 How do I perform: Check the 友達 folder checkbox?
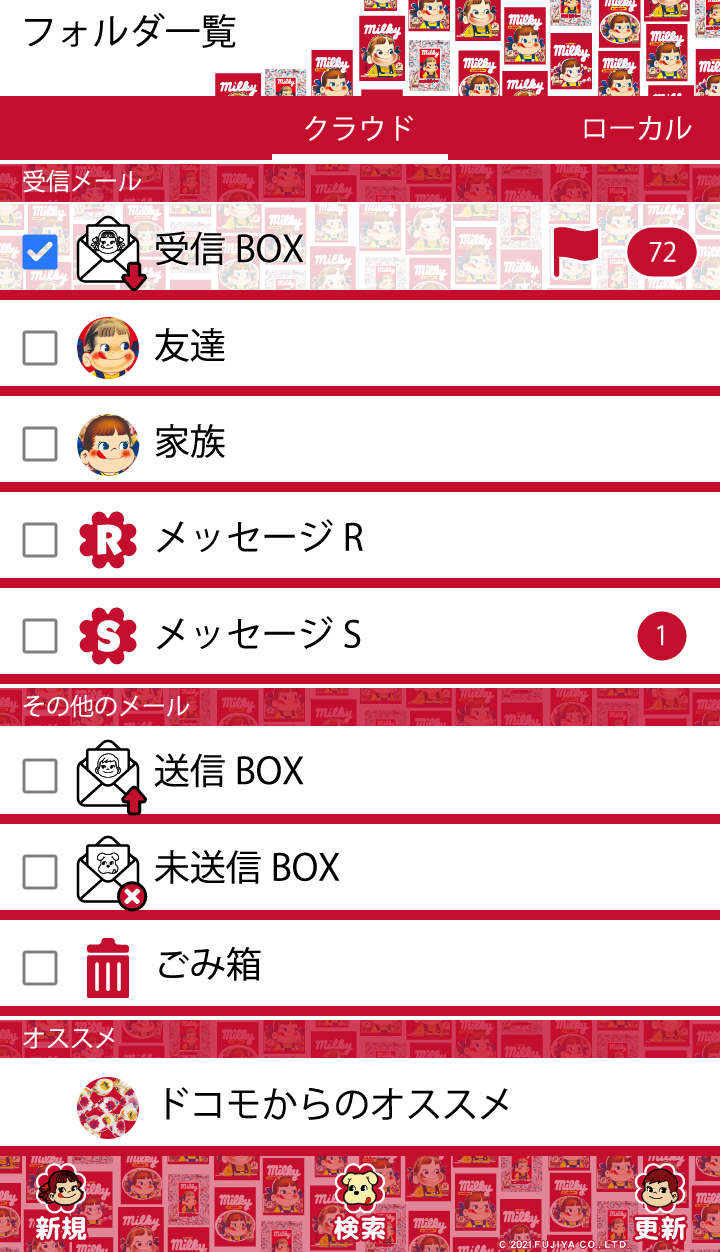pos(40,348)
